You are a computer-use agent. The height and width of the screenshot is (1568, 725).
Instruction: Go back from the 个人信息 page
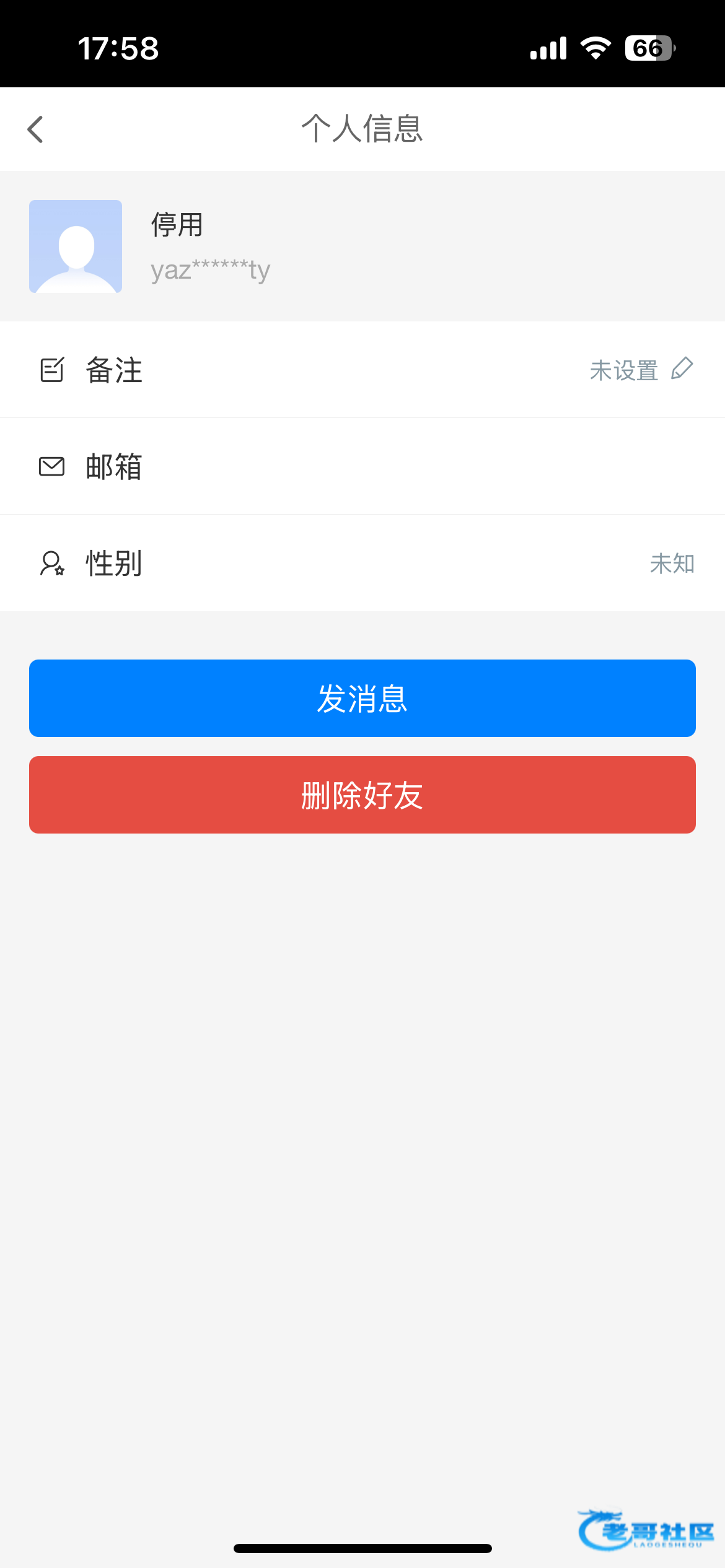tap(36, 129)
